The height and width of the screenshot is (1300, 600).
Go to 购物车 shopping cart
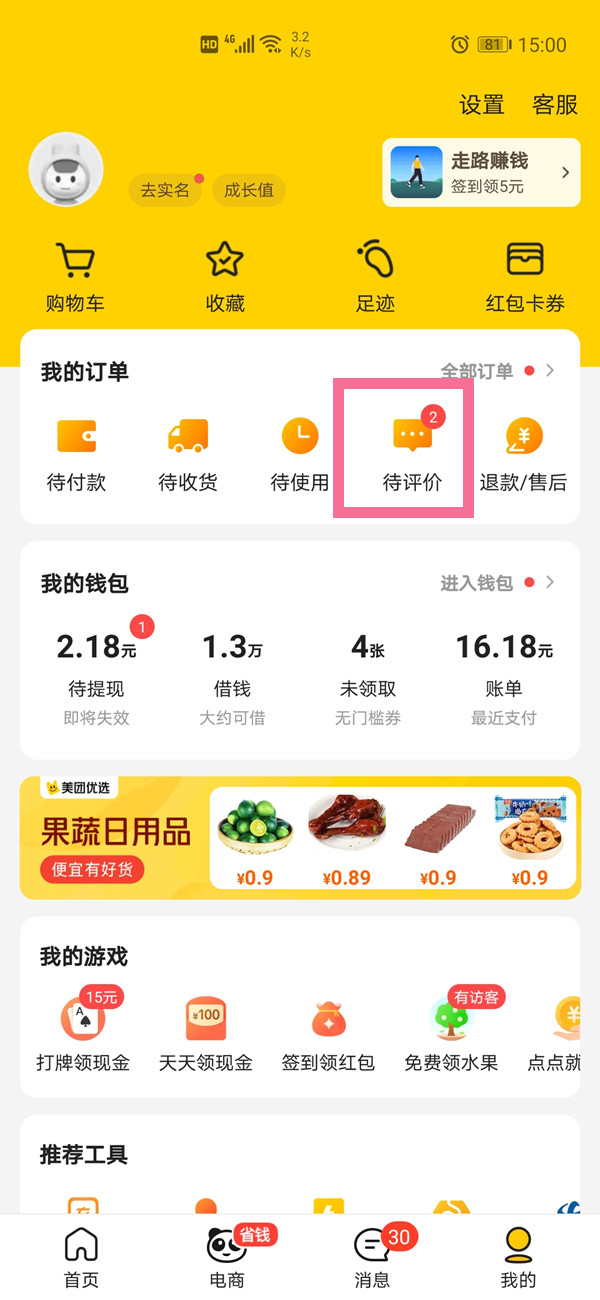pos(75,277)
